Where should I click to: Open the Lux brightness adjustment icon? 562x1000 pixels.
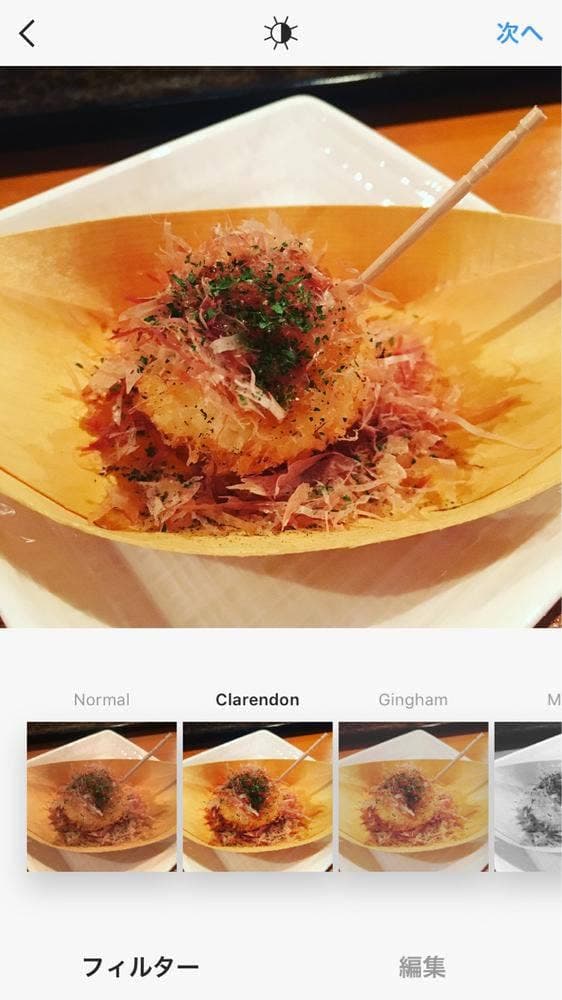[281, 33]
